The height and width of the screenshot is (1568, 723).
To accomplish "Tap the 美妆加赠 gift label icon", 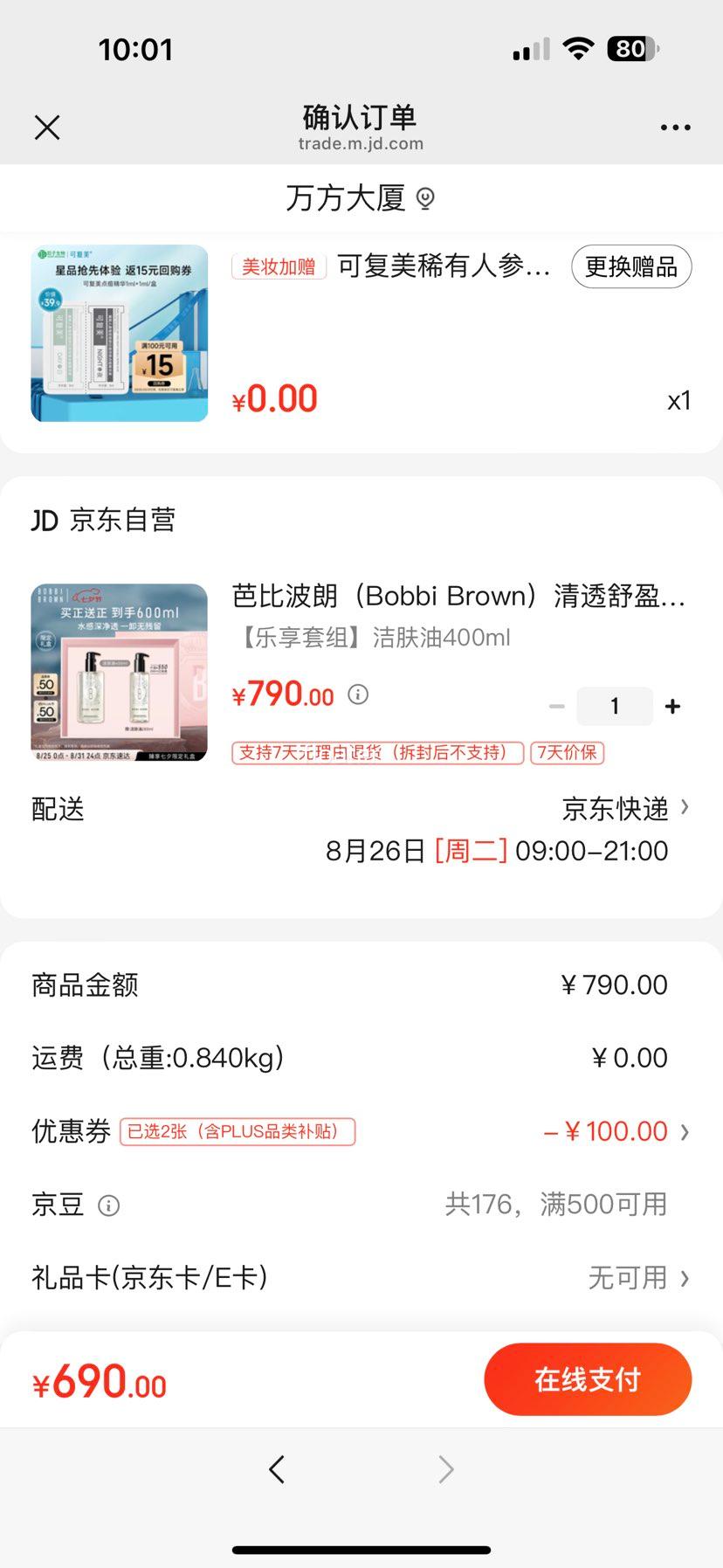I will point(278,267).
